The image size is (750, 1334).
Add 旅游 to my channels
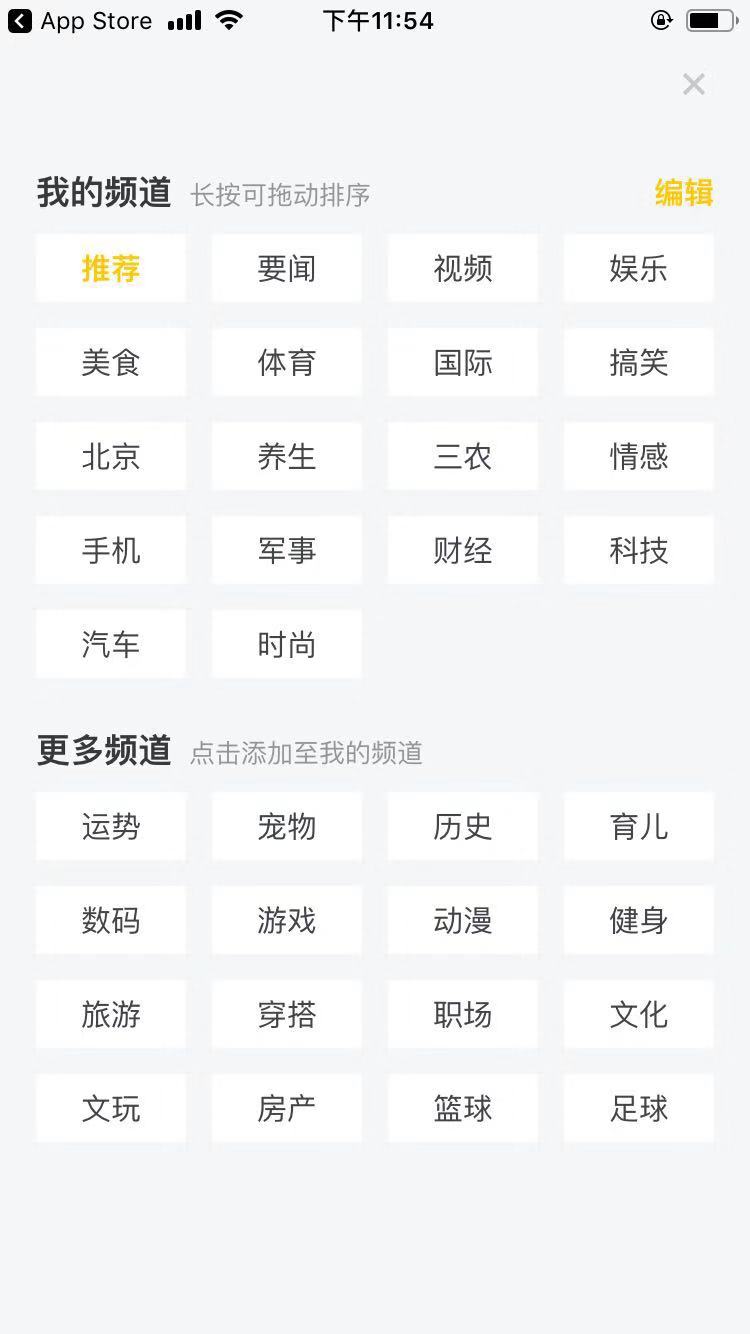[x=110, y=1015]
